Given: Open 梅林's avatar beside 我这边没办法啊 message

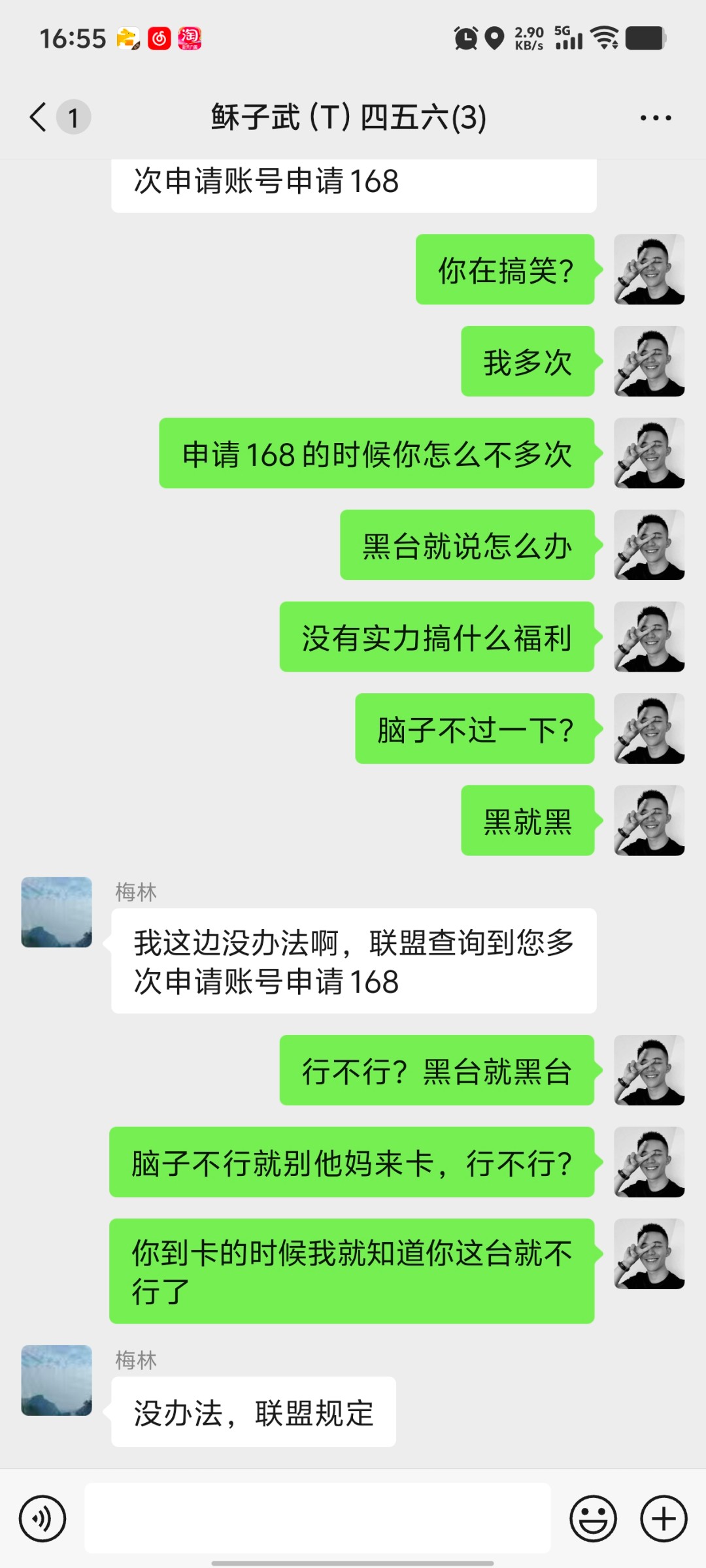Looking at the screenshot, I should point(57,912).
